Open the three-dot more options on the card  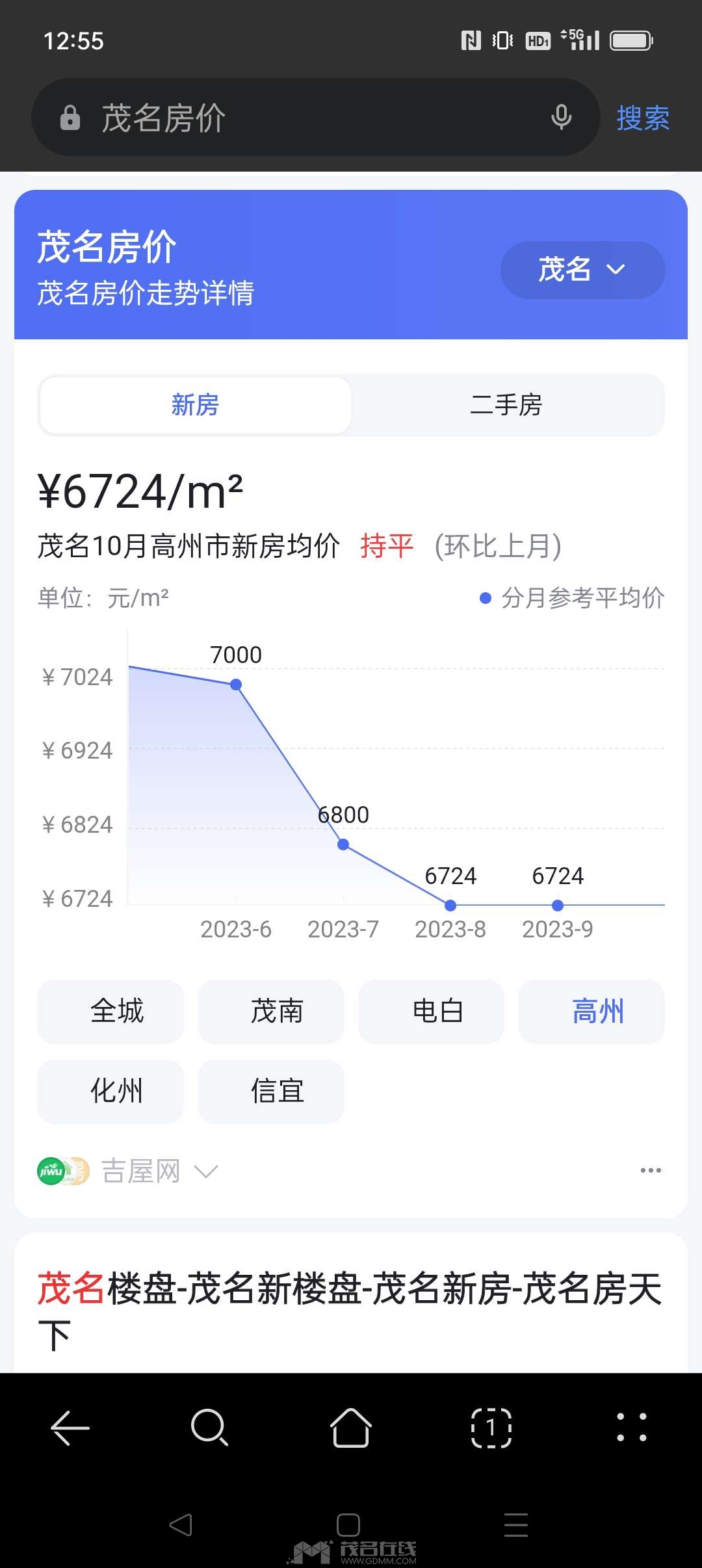650,1171
